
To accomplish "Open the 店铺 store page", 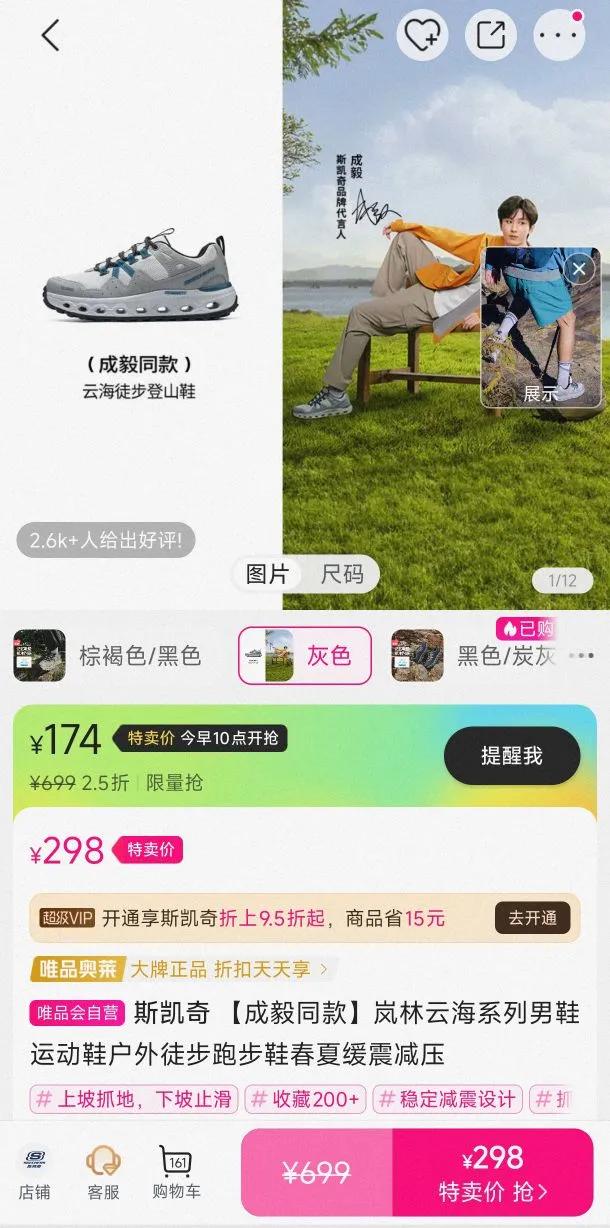I will tap(34, 1173).
